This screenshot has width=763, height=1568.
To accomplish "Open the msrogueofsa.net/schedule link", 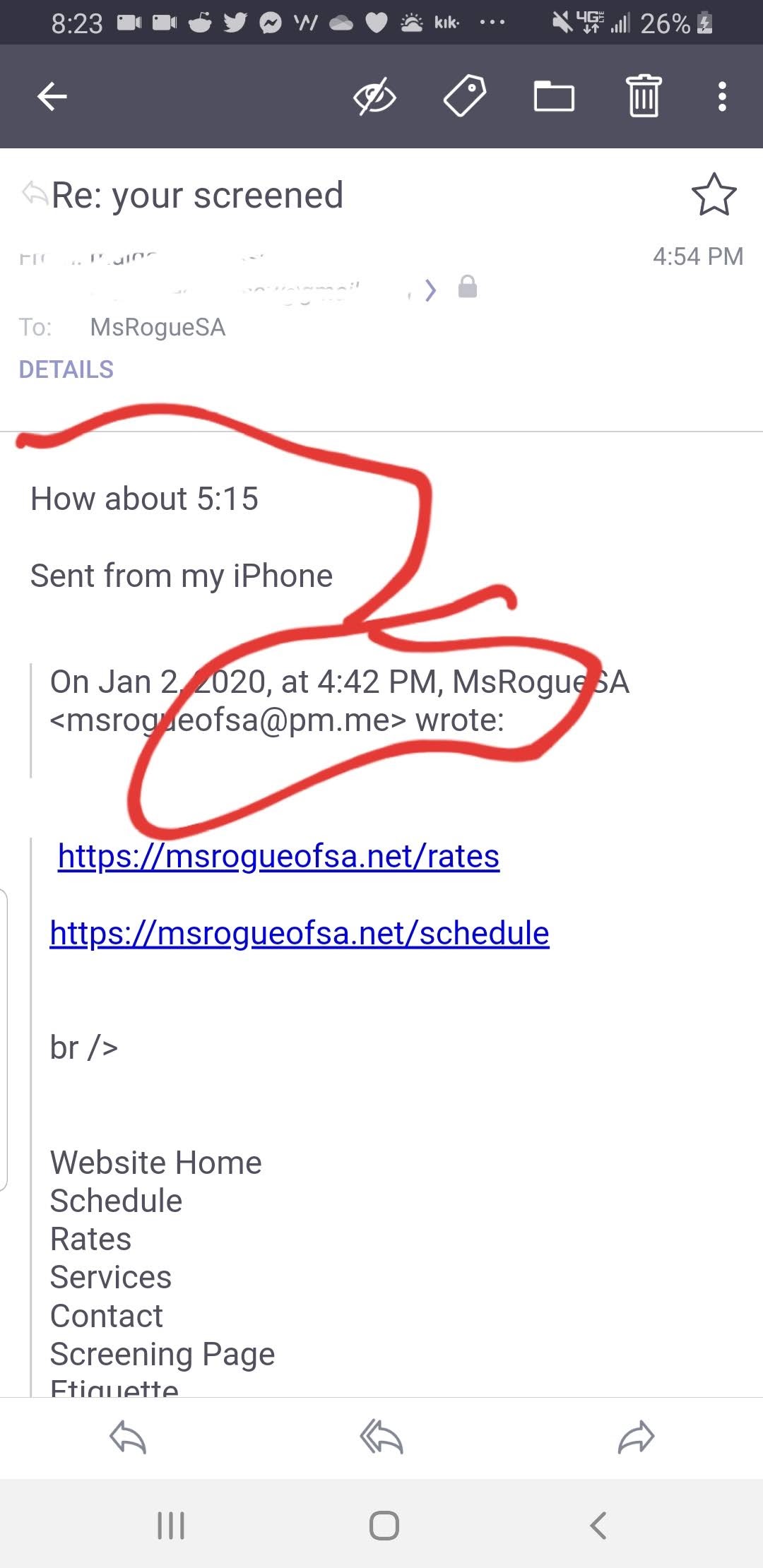I will pyautogui.click(x=300, y=933).
